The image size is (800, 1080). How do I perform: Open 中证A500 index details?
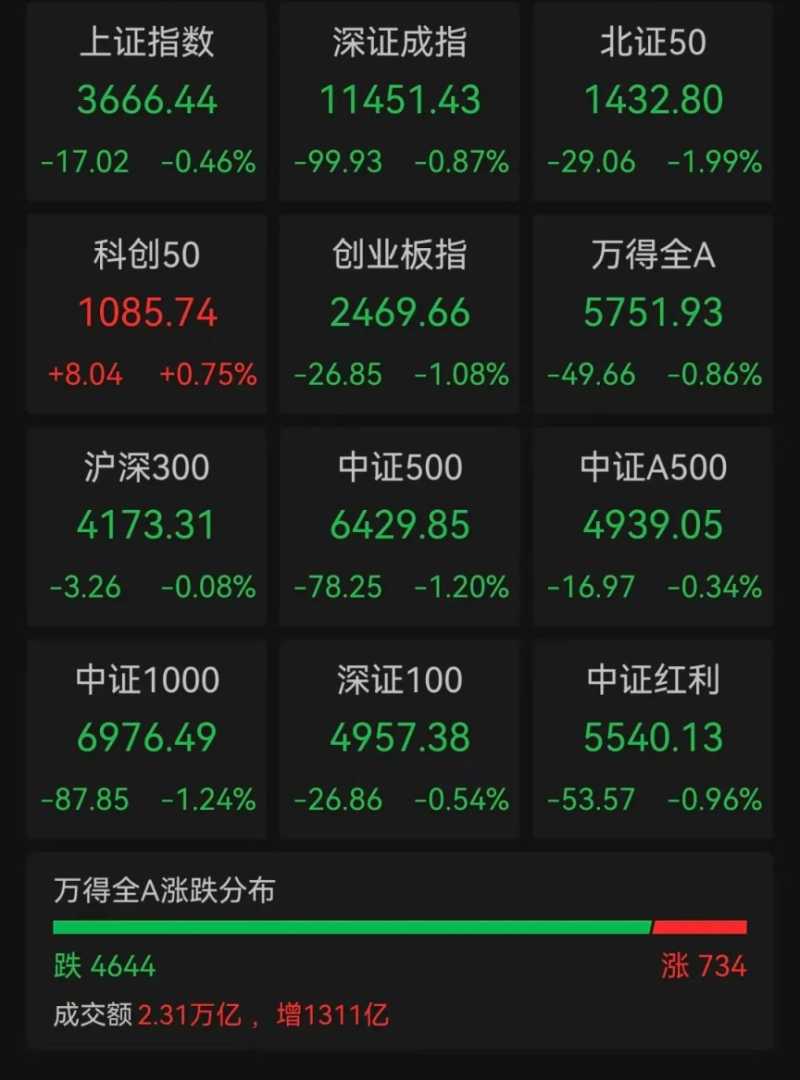(x=653, y=527)
